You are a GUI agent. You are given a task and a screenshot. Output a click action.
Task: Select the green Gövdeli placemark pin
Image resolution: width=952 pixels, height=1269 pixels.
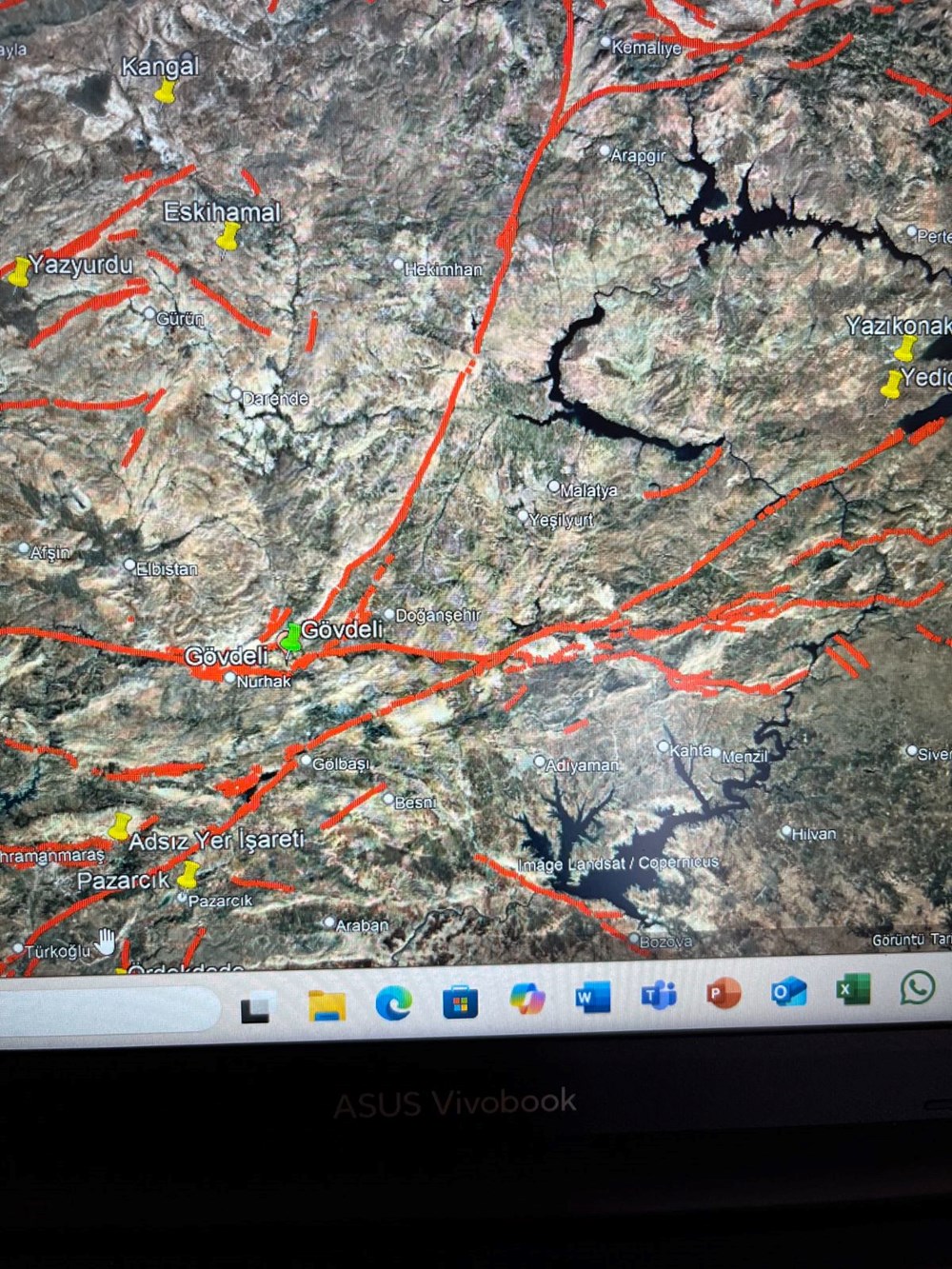[290, 638]
